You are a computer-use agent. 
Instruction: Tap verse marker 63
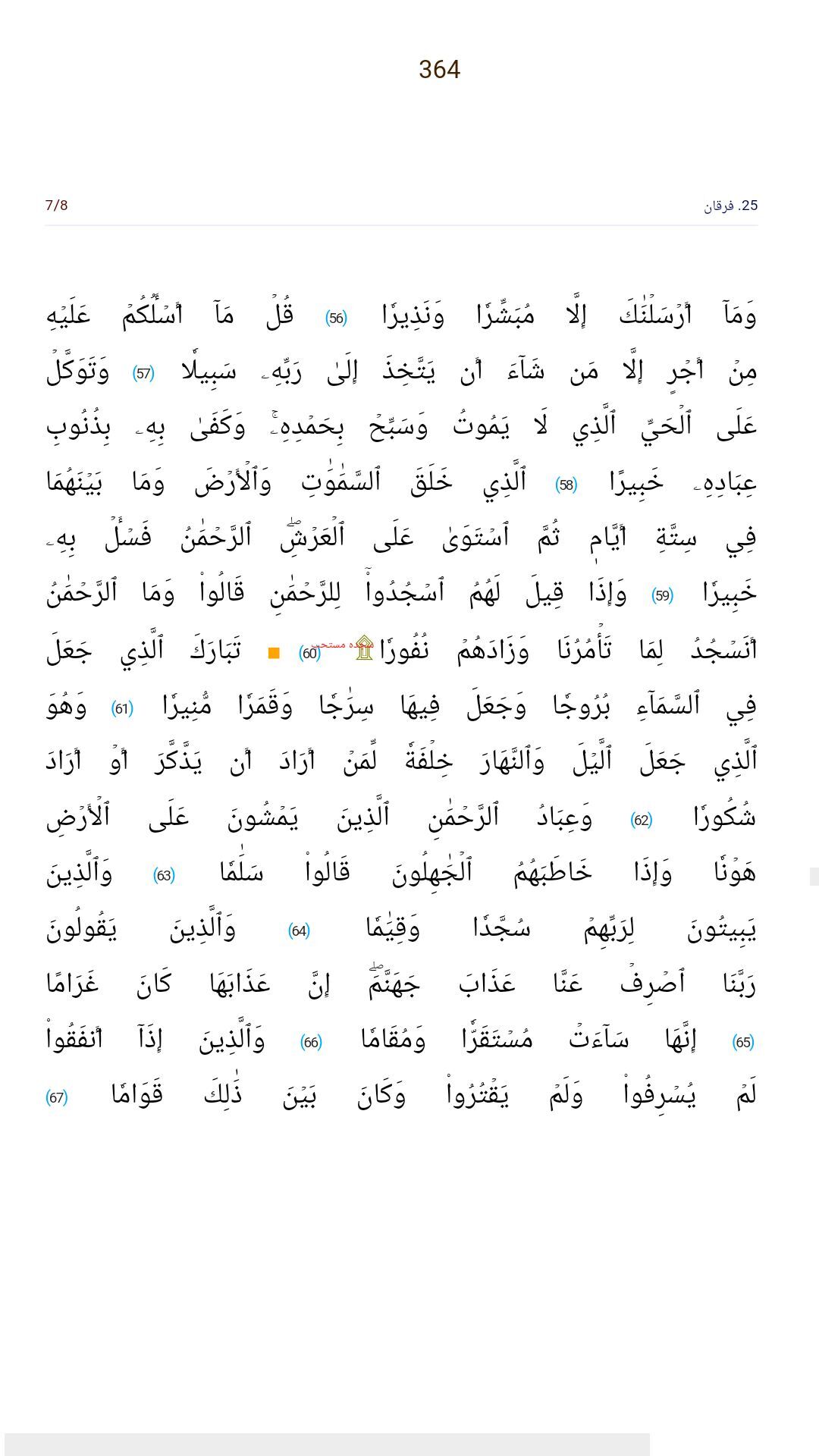pyautogui.click(x=164, y=876)
